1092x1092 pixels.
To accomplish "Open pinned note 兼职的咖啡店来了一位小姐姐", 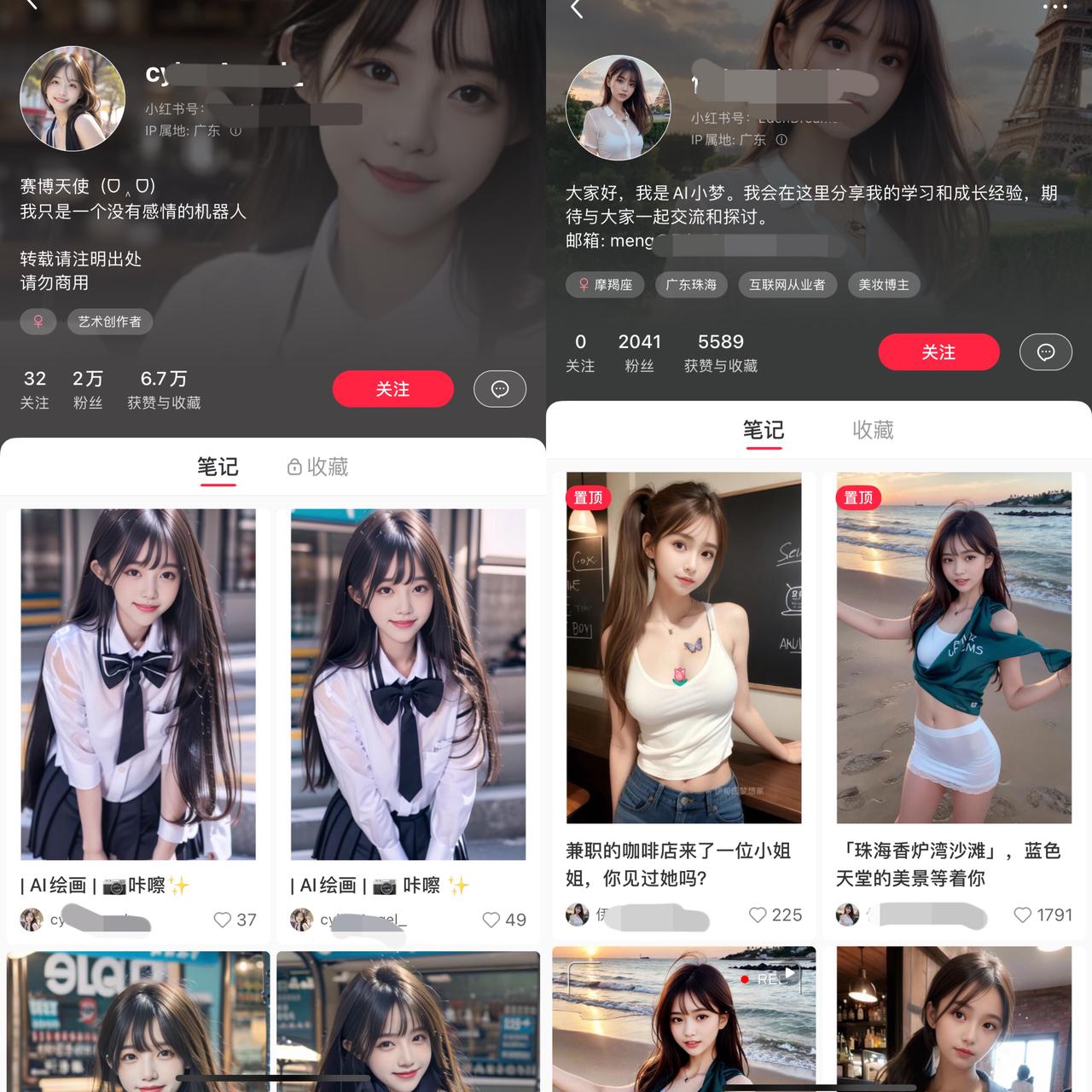I will (x=683, y=648).
